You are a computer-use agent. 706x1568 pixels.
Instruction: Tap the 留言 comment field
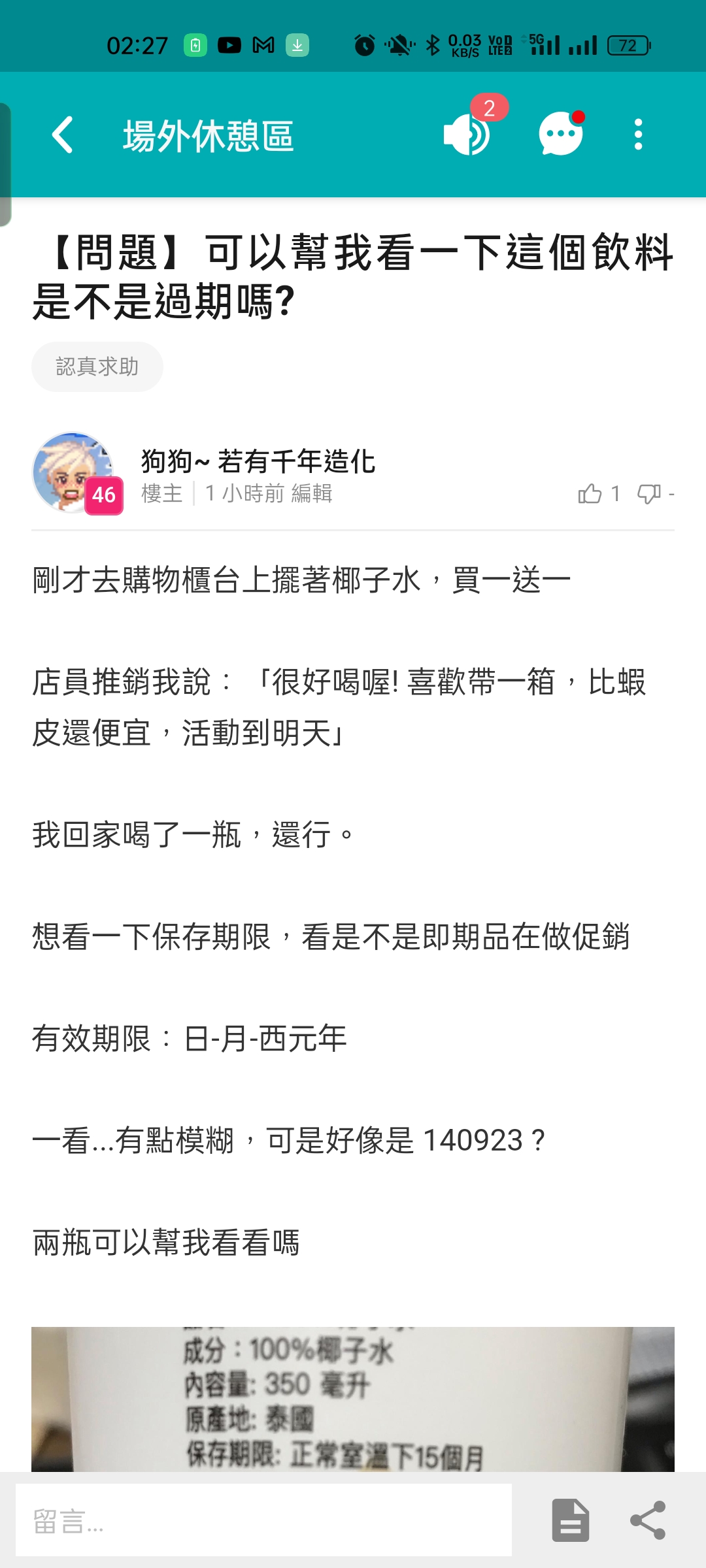tap(263, 1520)
